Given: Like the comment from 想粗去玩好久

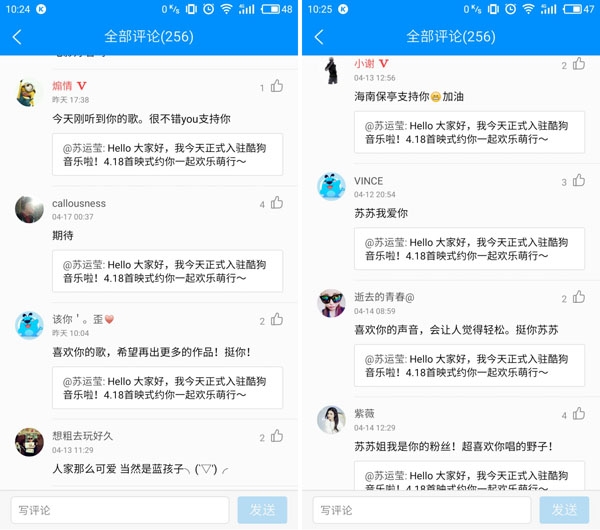Looking at the screenshot, I should pos(277,437).
